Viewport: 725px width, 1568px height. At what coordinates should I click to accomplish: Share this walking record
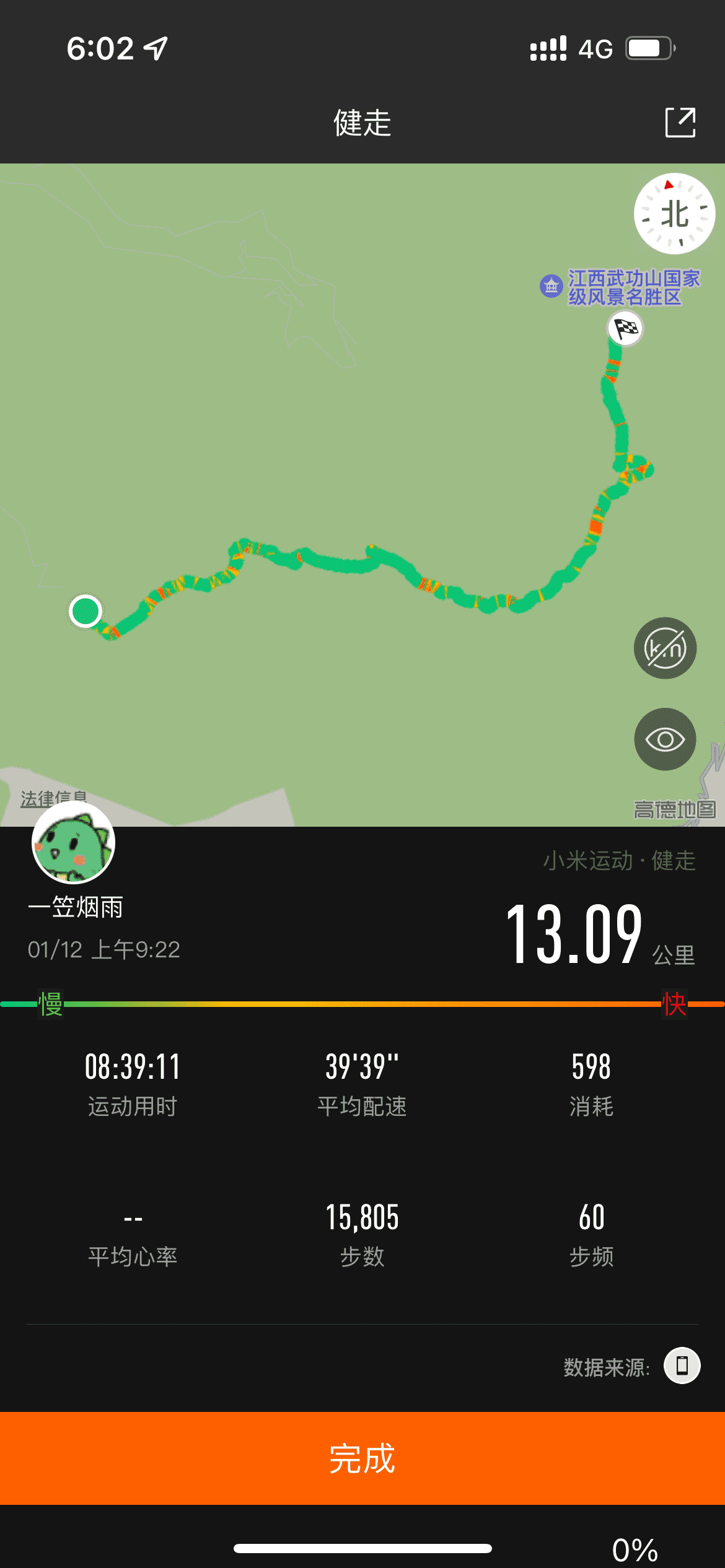680,123
